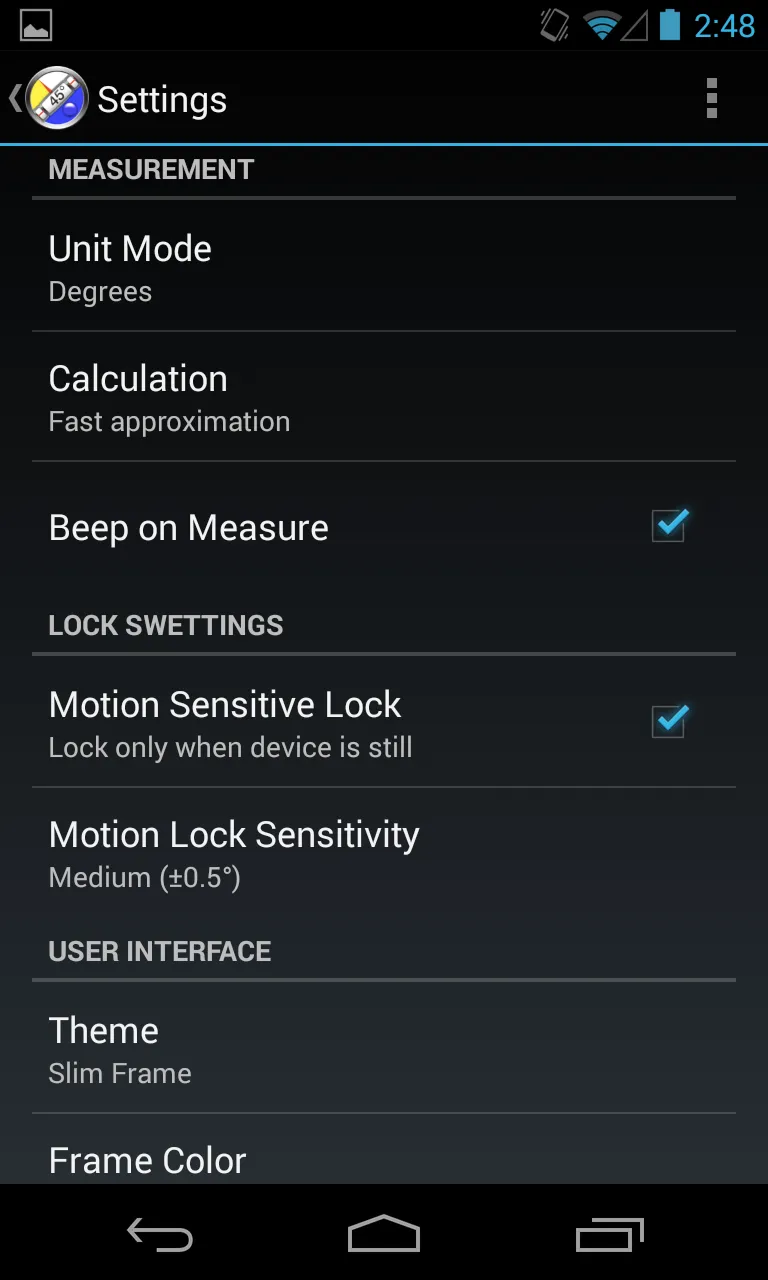Select the MEASUREMENT section header
The image size is (768, 1280).
pos(151,169)
